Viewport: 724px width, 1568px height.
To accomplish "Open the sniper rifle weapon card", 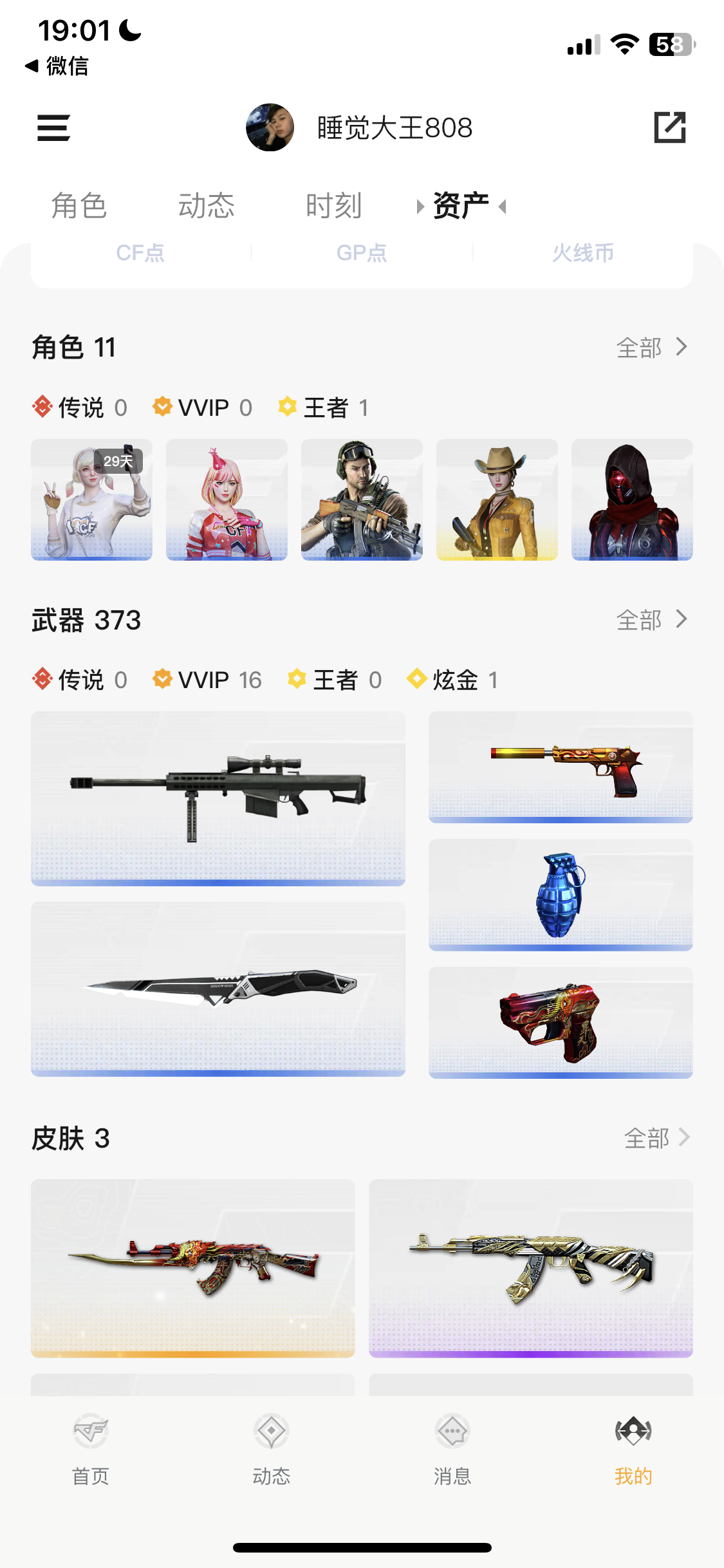I will (218, 798).
